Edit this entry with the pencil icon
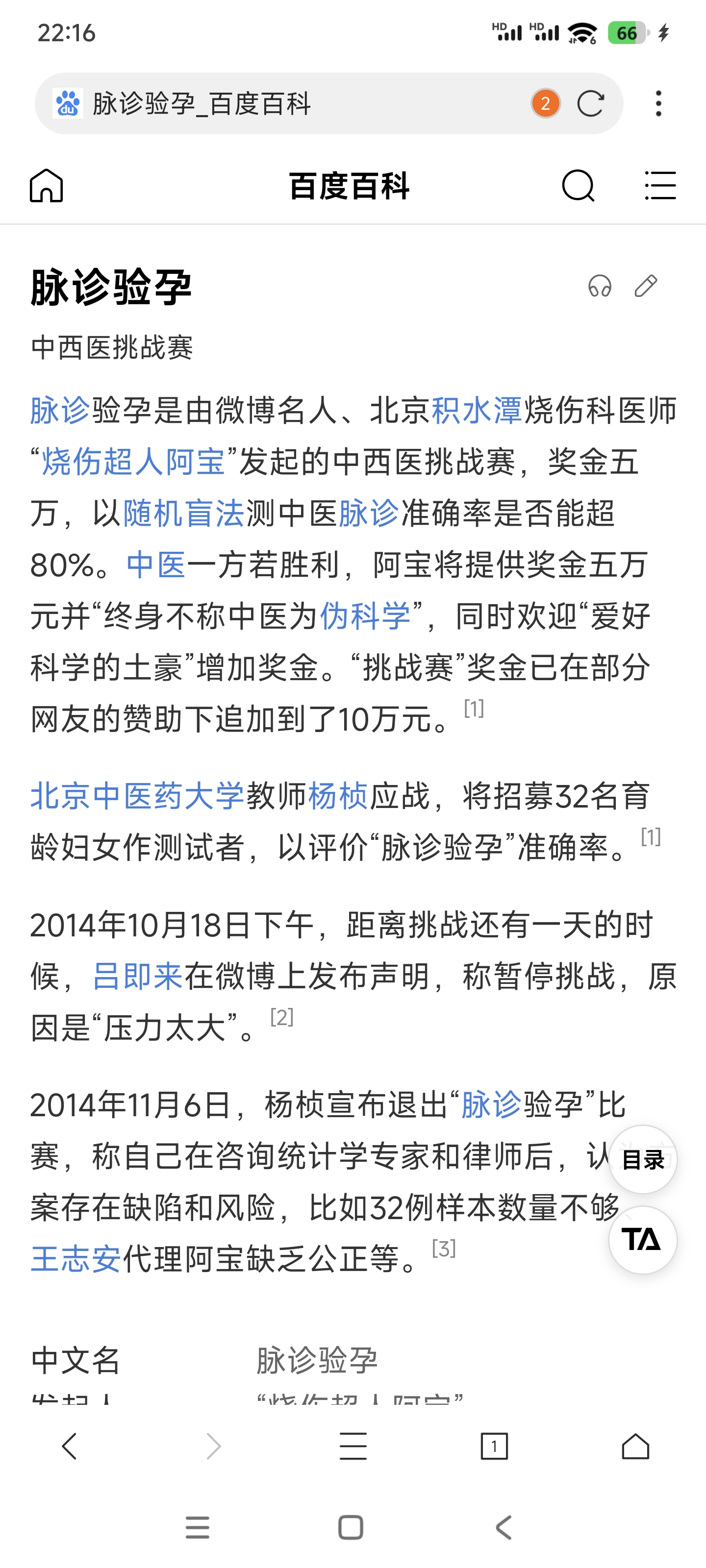Viewport: 706px width, 1568px height. click(646, 286)
